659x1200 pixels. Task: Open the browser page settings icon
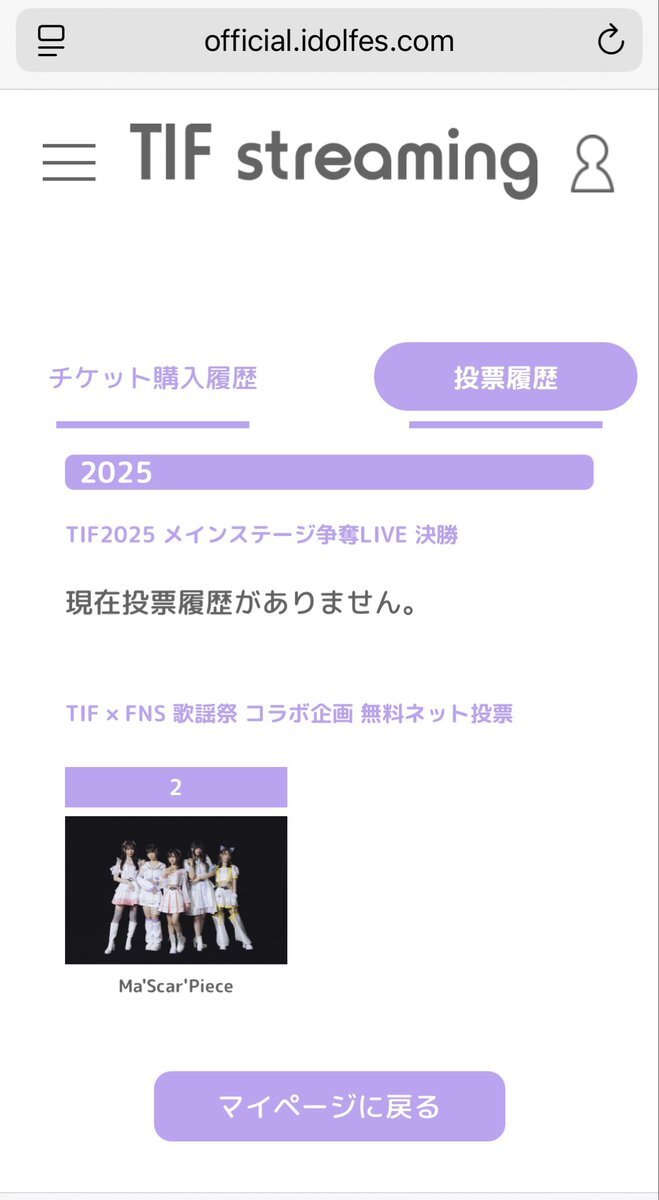click(51, 41)
